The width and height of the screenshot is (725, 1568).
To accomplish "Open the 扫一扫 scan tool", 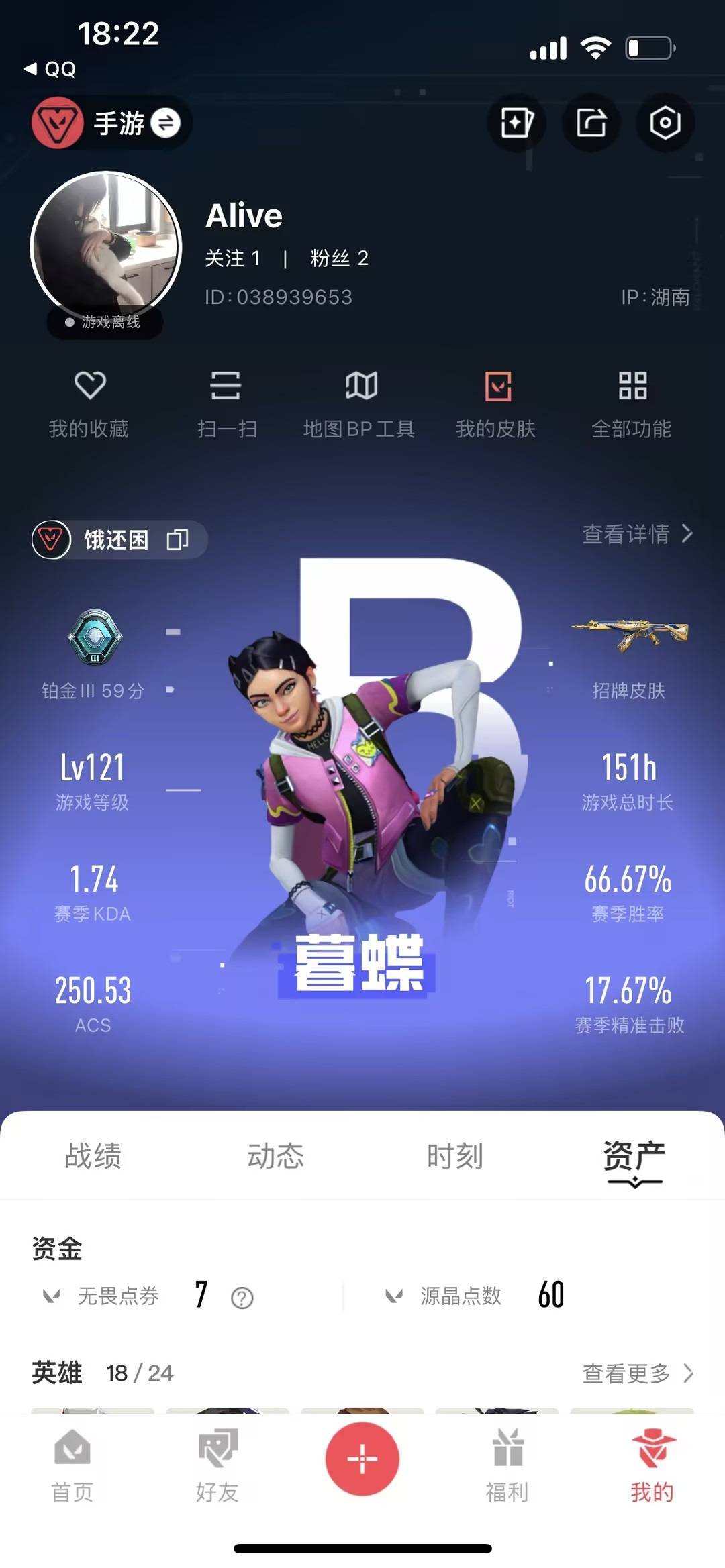I will click(226, 403).
